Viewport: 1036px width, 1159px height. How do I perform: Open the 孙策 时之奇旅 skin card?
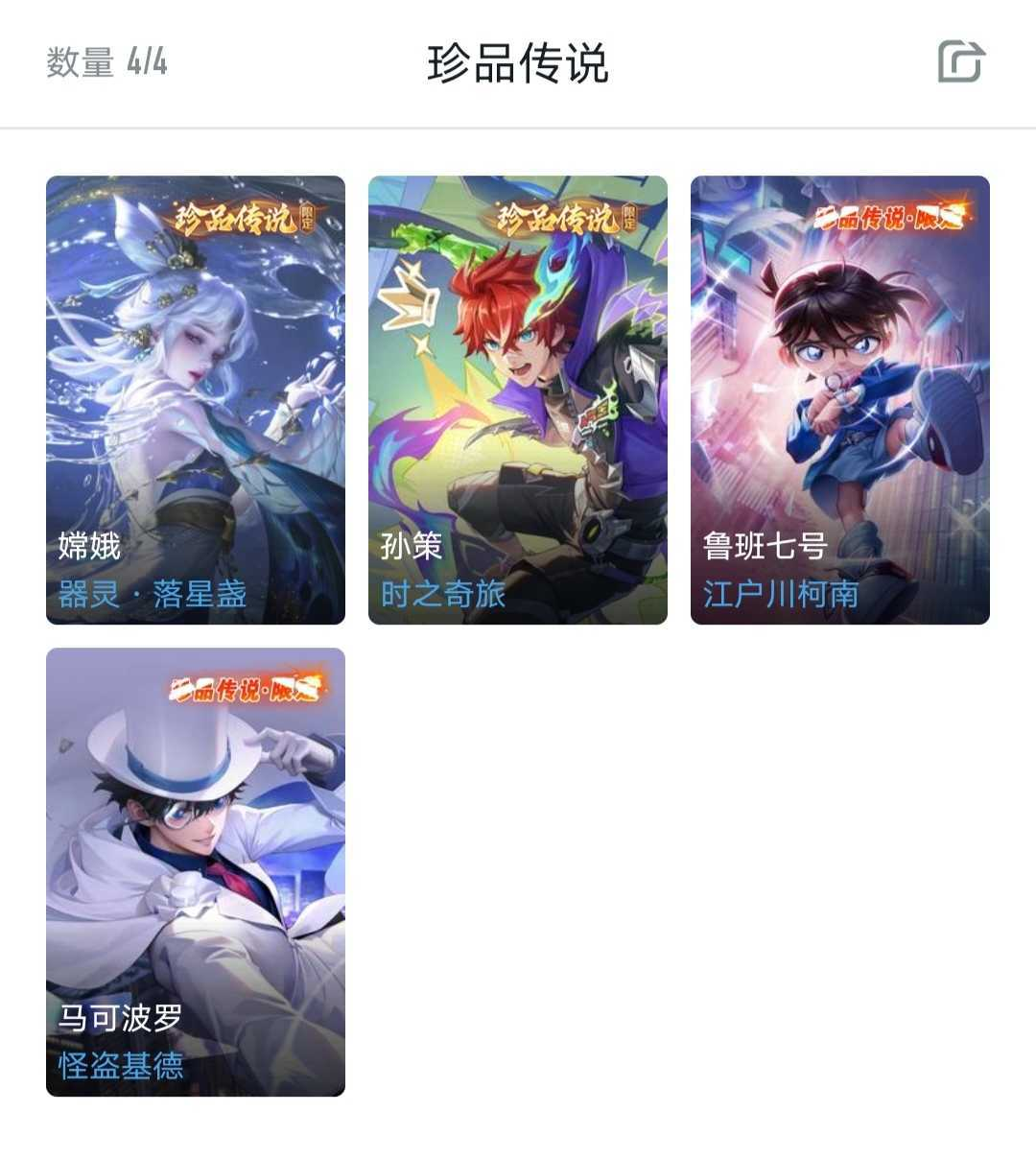(x=518, y=400)
